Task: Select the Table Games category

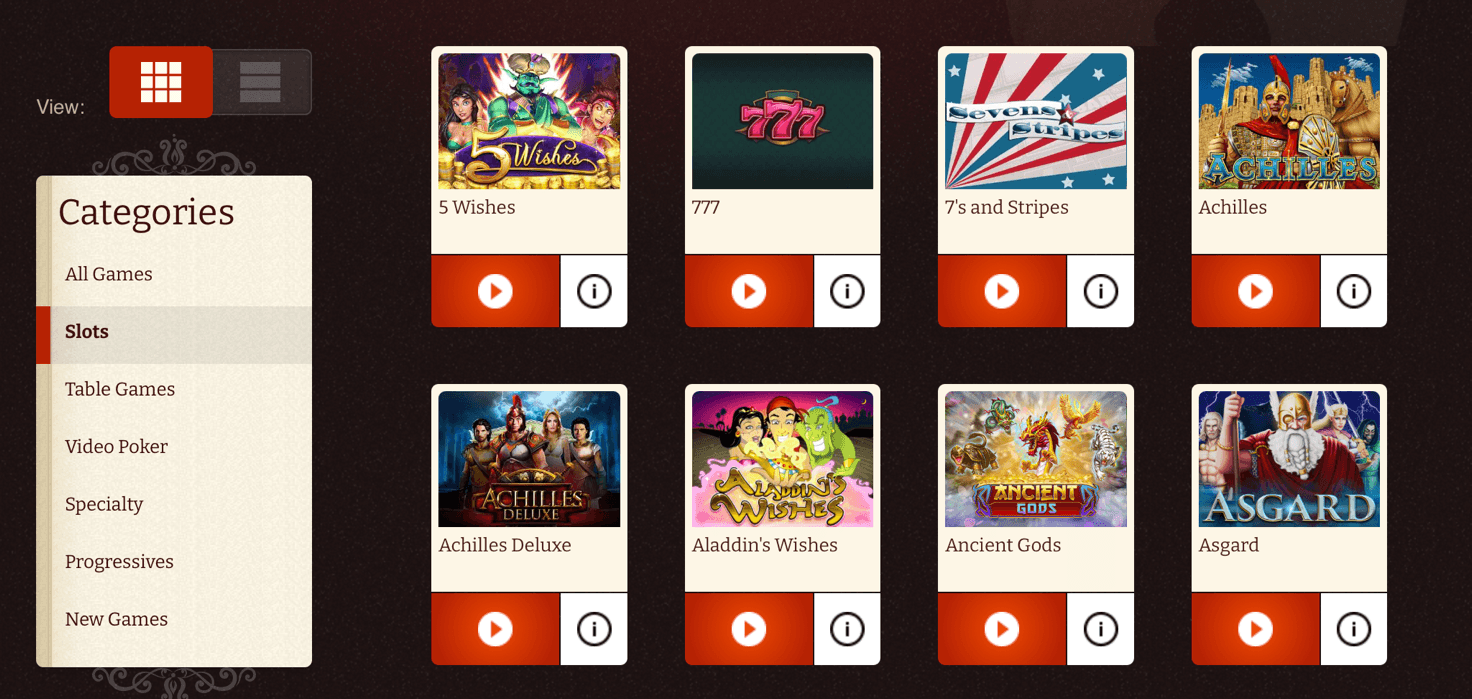Action: (x=120, y=389)
